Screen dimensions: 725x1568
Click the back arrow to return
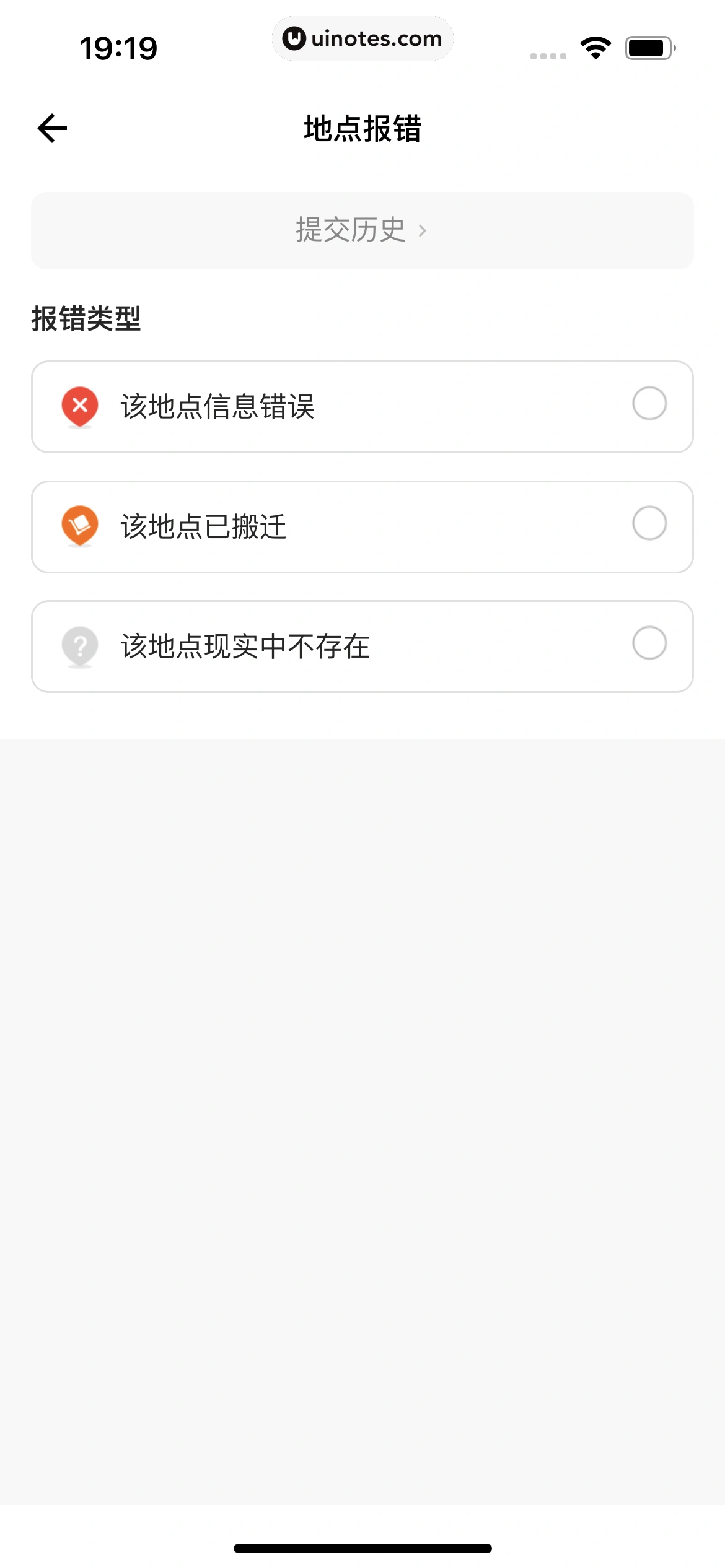pos(50,128)
